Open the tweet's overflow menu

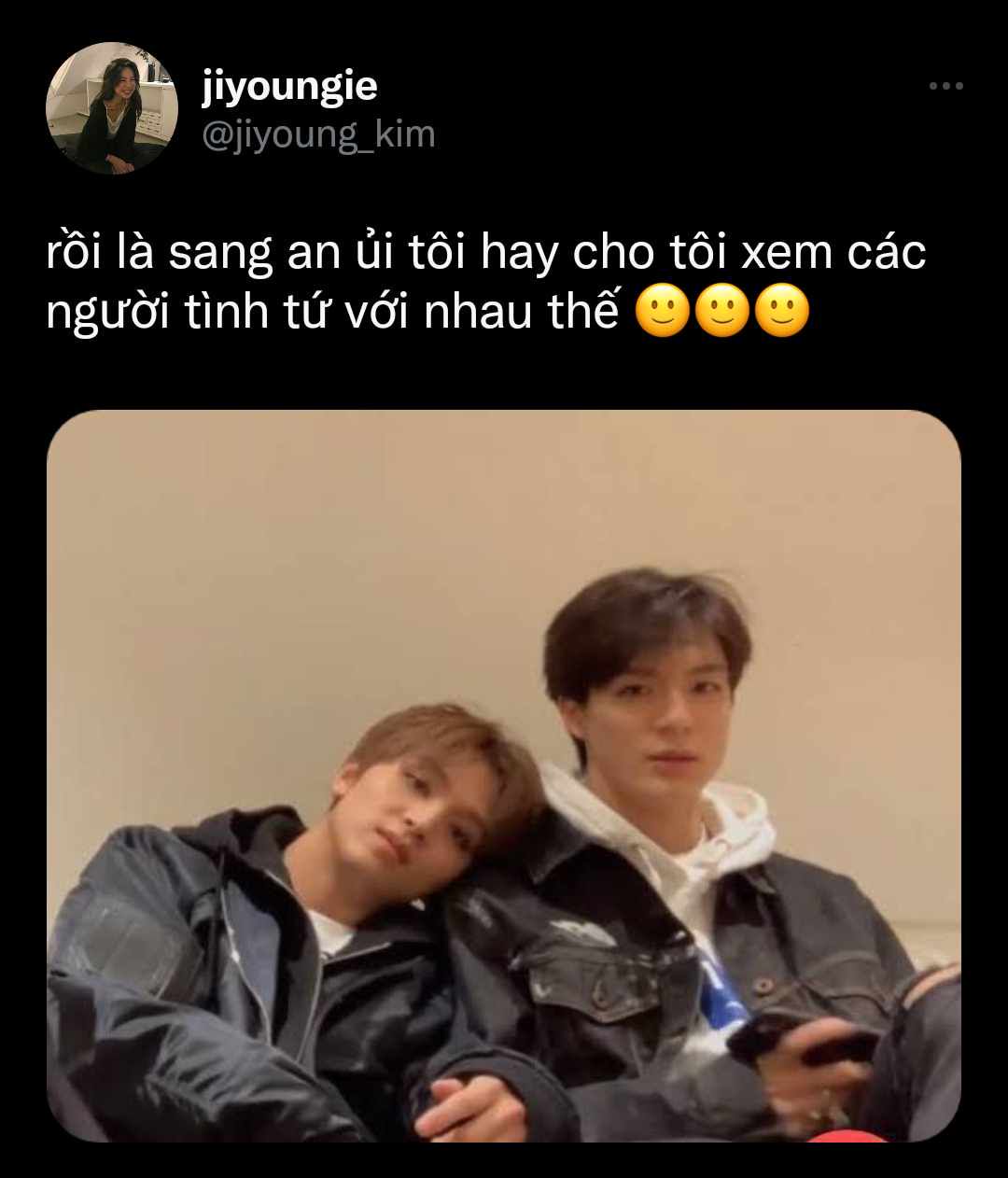945,87
